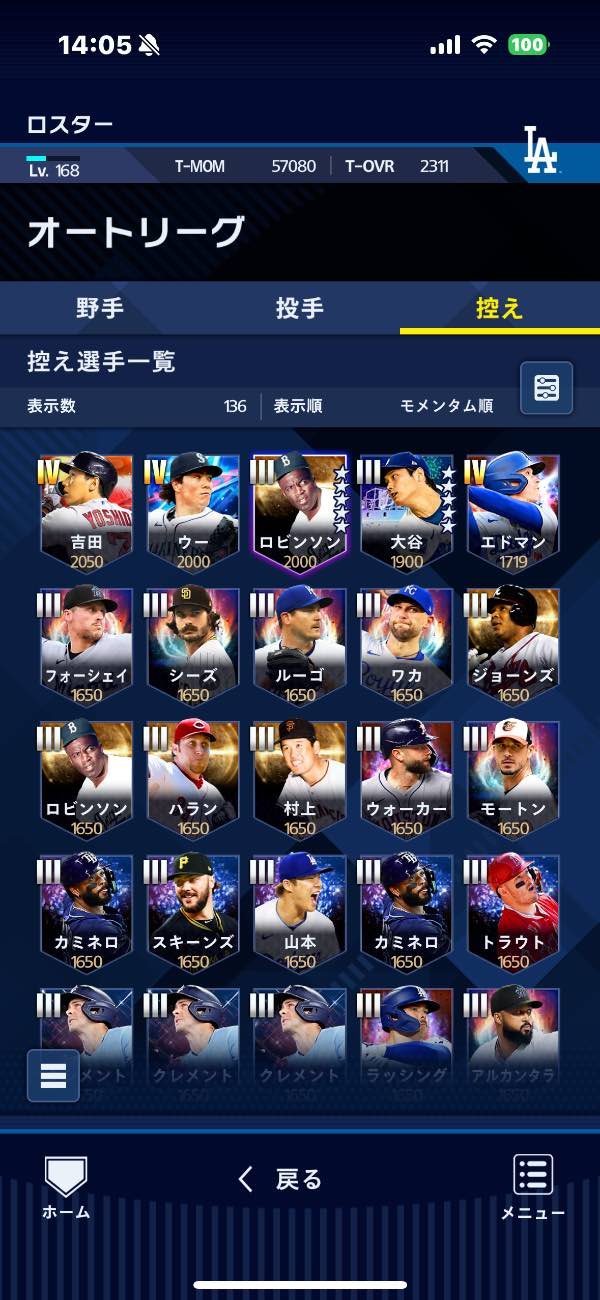The height and width of the screenshot is (1300, 600).
Task: Tap 戻る to go back
Action: pos(280,1179)
